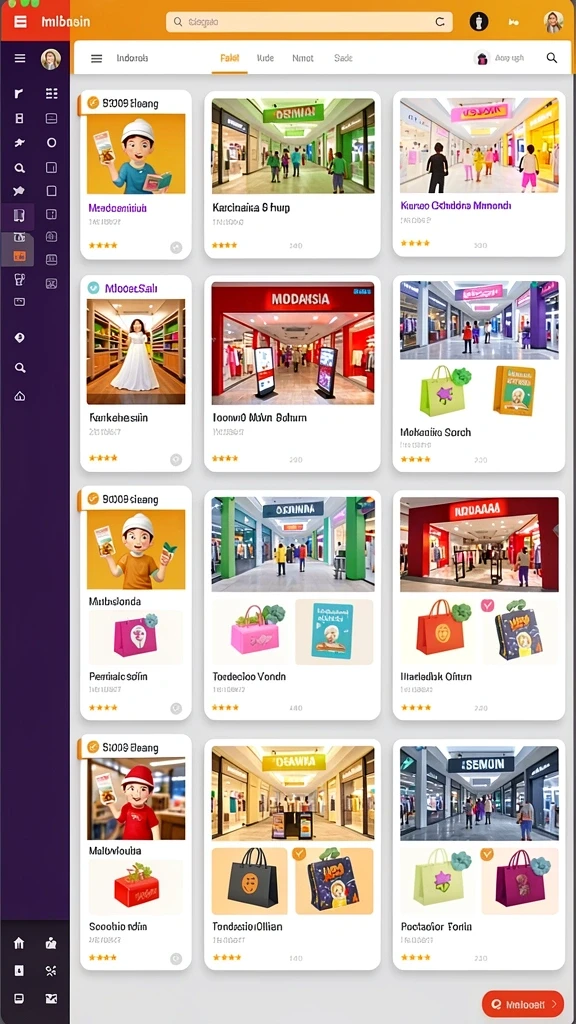Screen dimensions: 576x1024
Task: Switch to the Sade tab
Action: [x=343, y=58]
